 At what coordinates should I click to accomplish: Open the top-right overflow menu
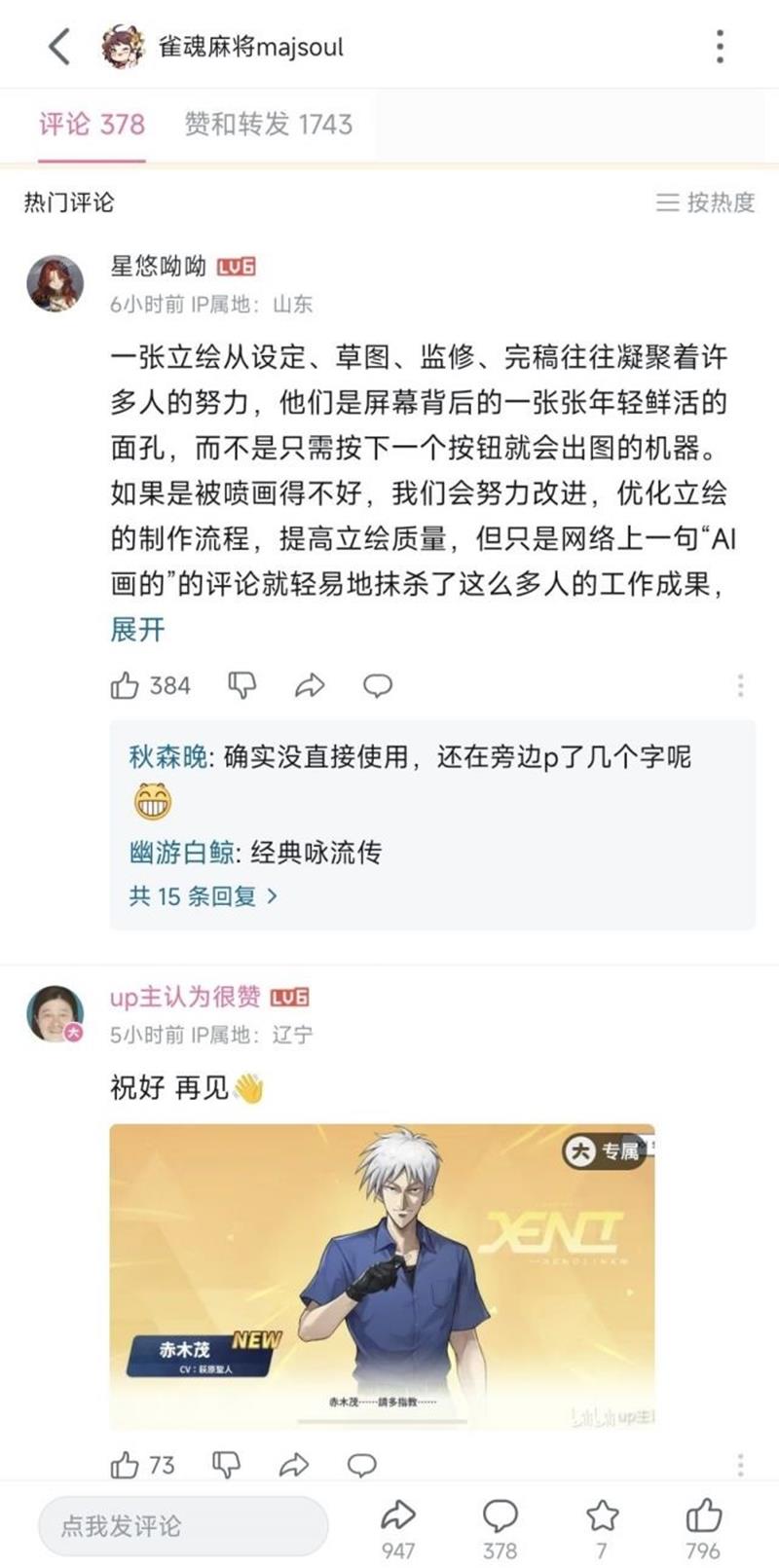pyautogui.click(x=720, y=46)
